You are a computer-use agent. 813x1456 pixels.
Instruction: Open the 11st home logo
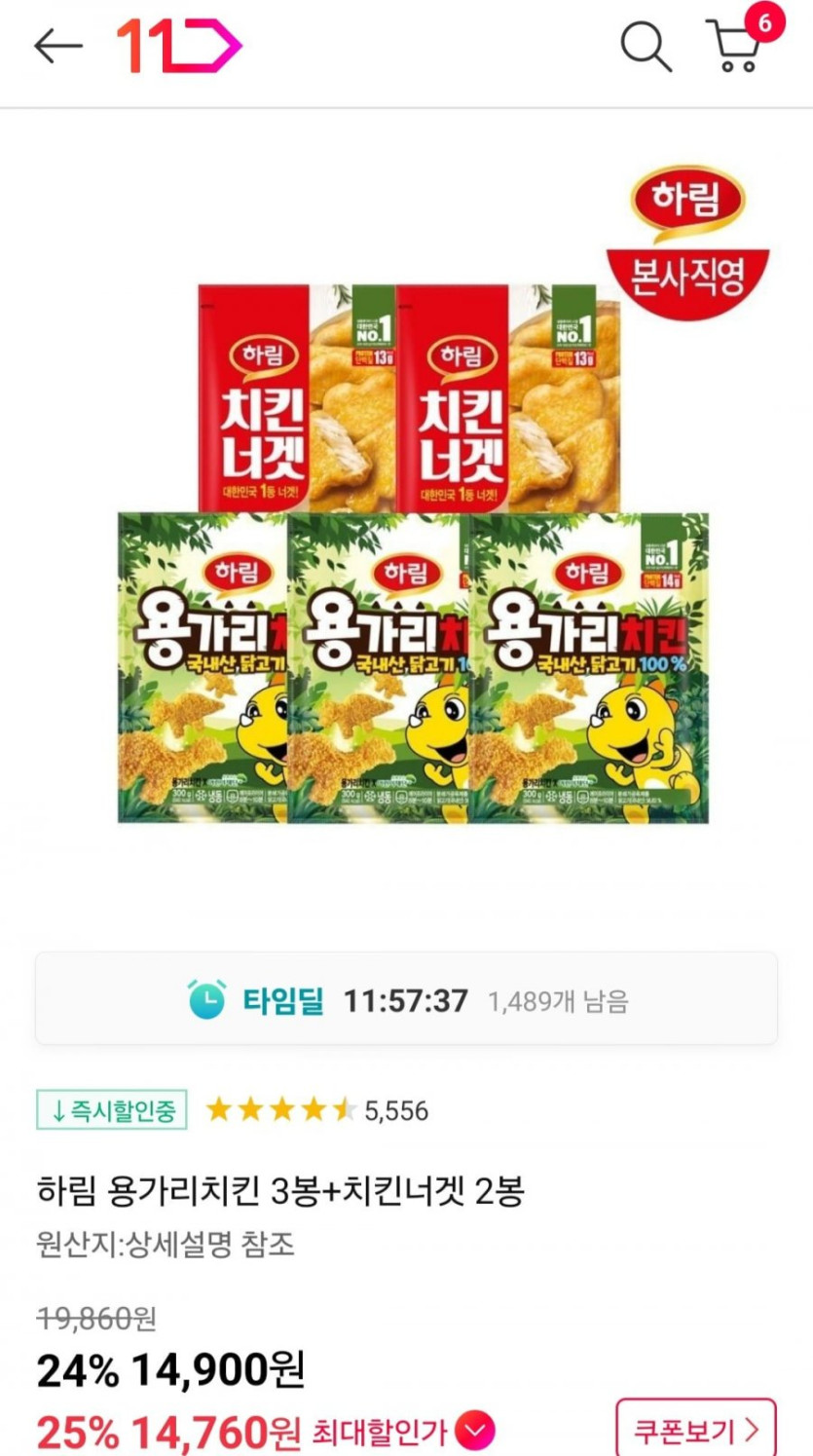tap(178, 46)
